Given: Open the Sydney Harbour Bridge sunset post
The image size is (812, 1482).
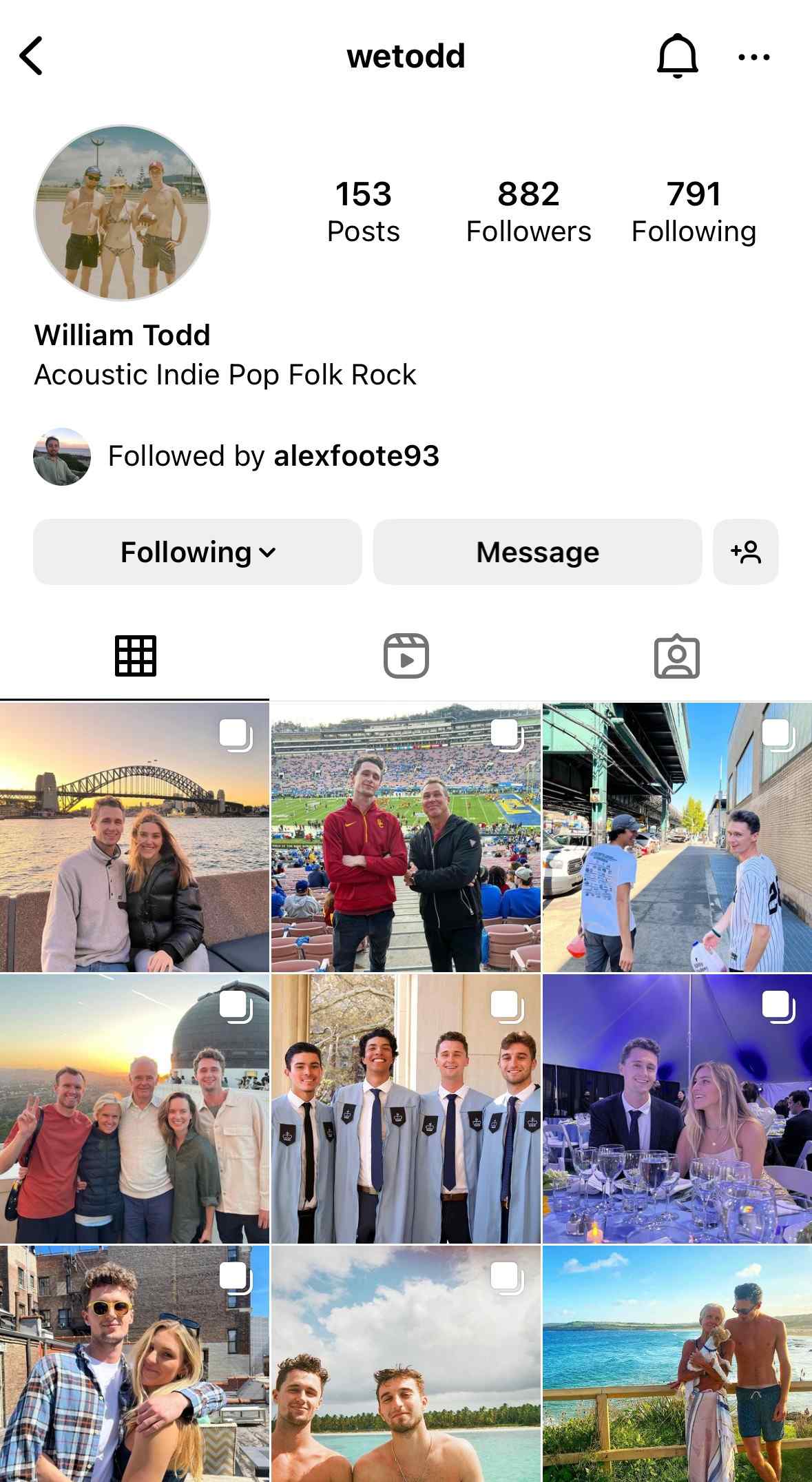Looking at the screenshot, I should (134, 837).
